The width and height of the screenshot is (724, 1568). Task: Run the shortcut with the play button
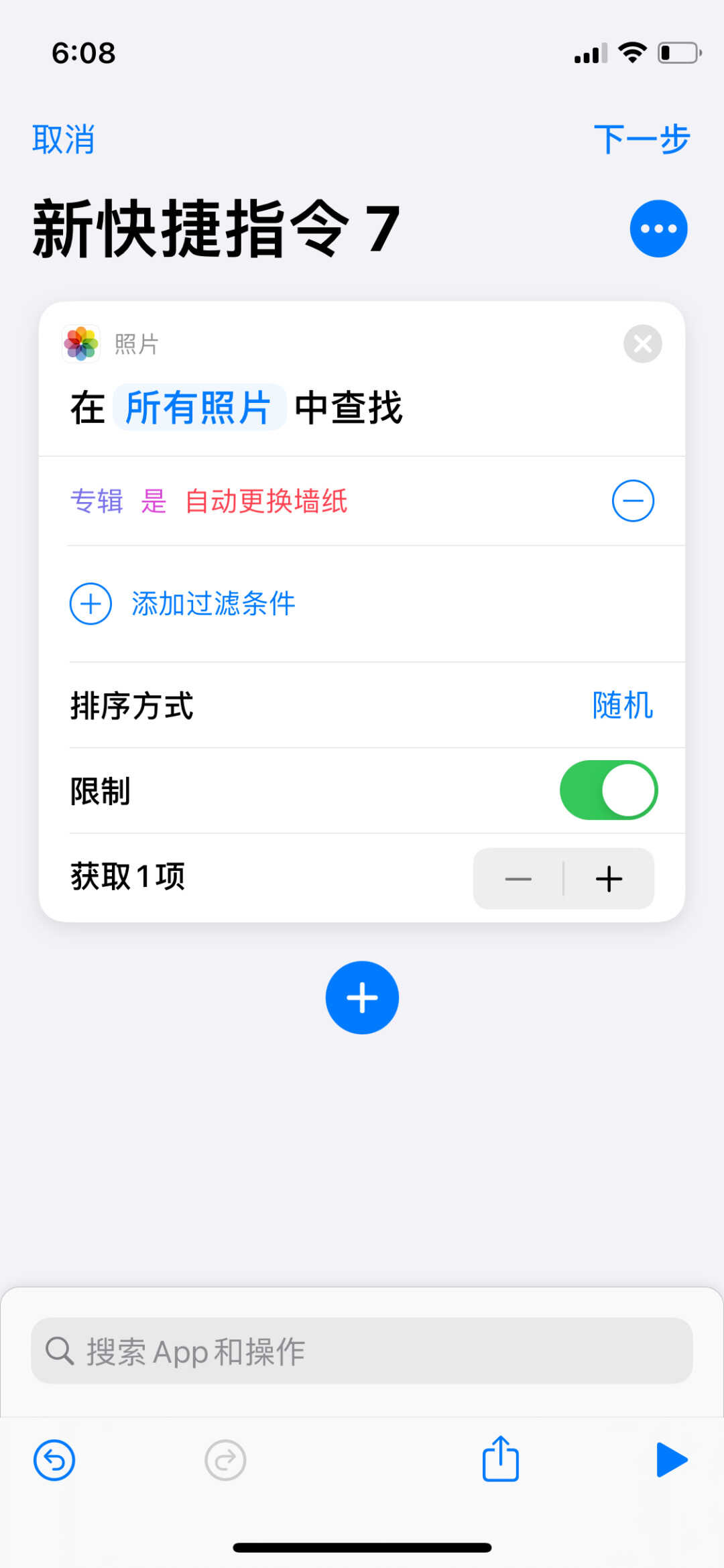pyautogui.click(x=672, y=1460)
